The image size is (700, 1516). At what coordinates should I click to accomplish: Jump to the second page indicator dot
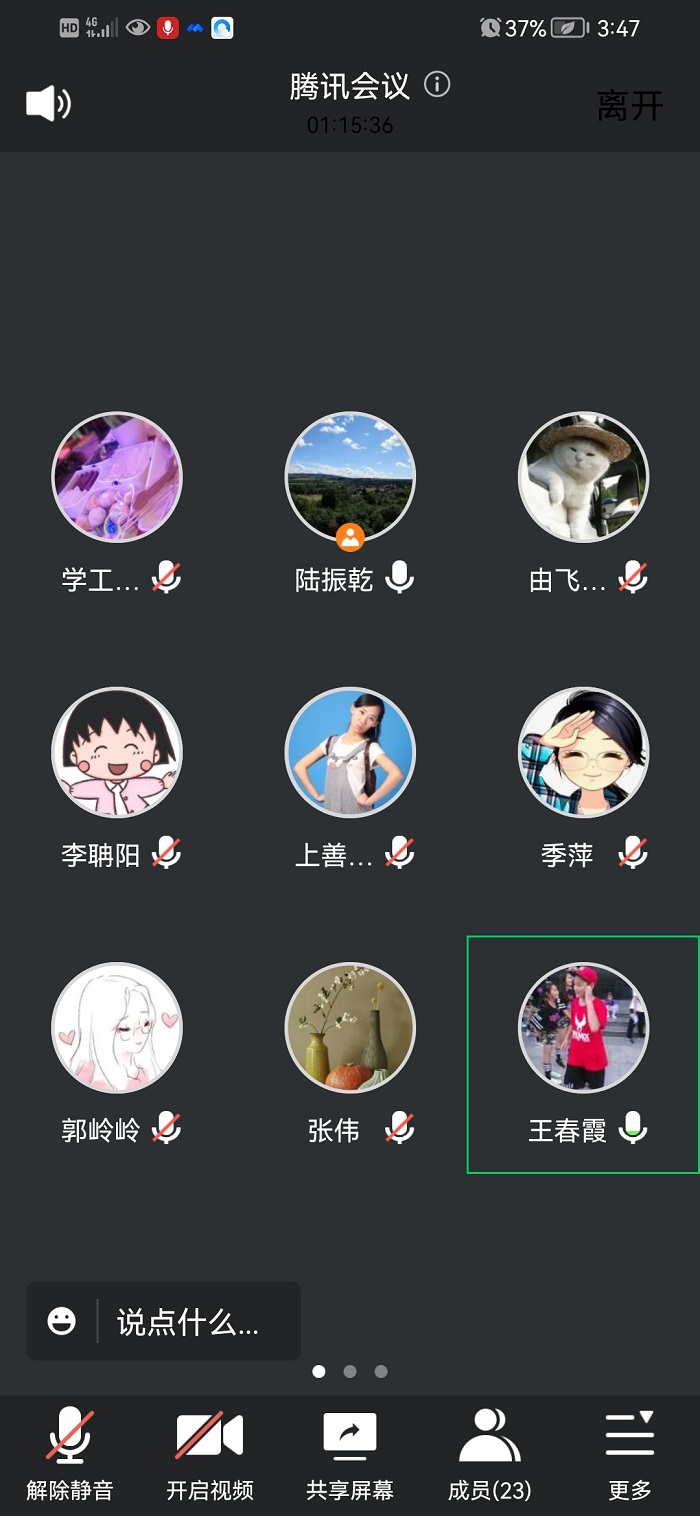point(350,1371)
